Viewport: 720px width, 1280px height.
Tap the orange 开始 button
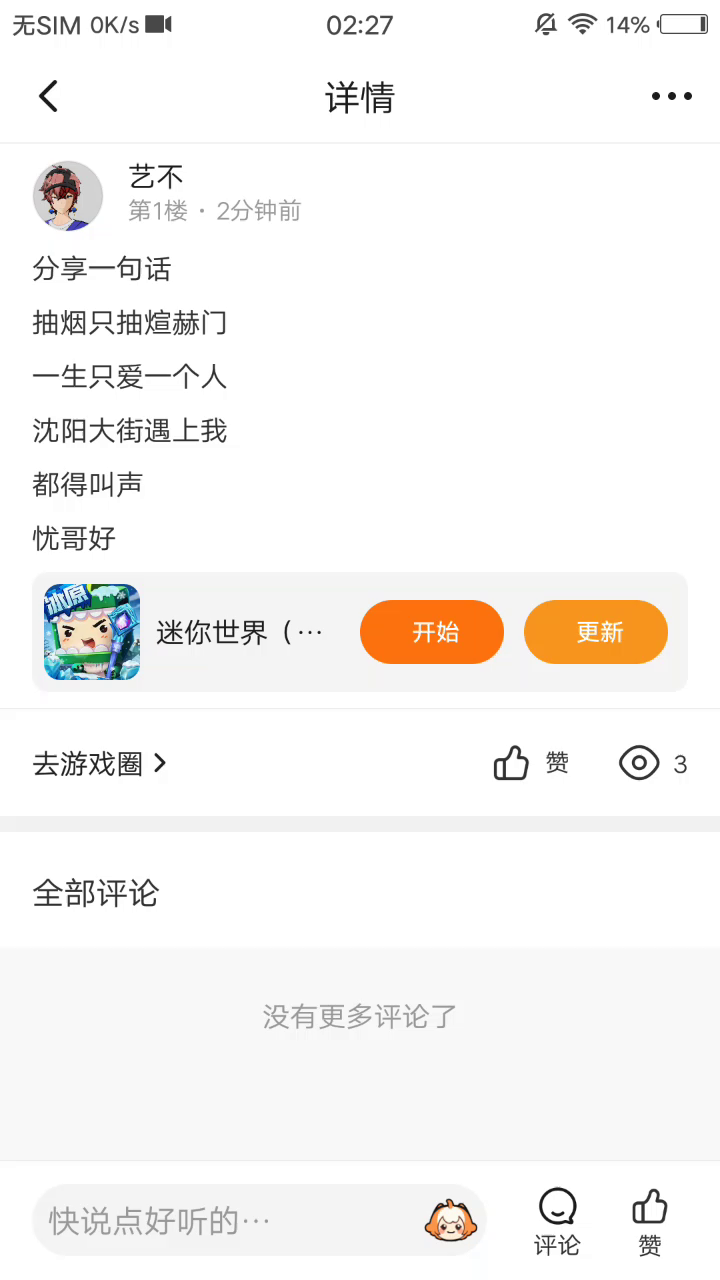coord(432,632)
